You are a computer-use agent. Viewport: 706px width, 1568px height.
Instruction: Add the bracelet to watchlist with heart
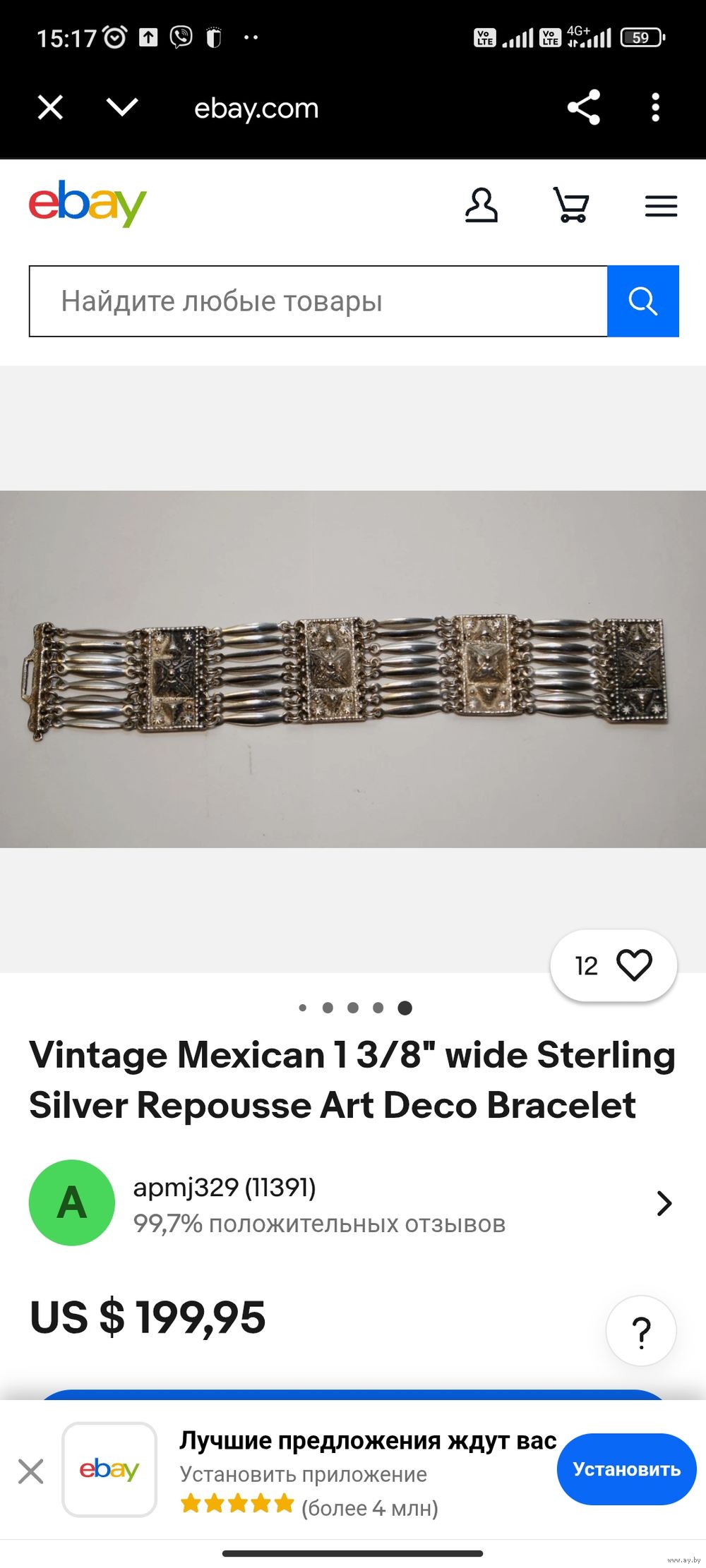633,965
